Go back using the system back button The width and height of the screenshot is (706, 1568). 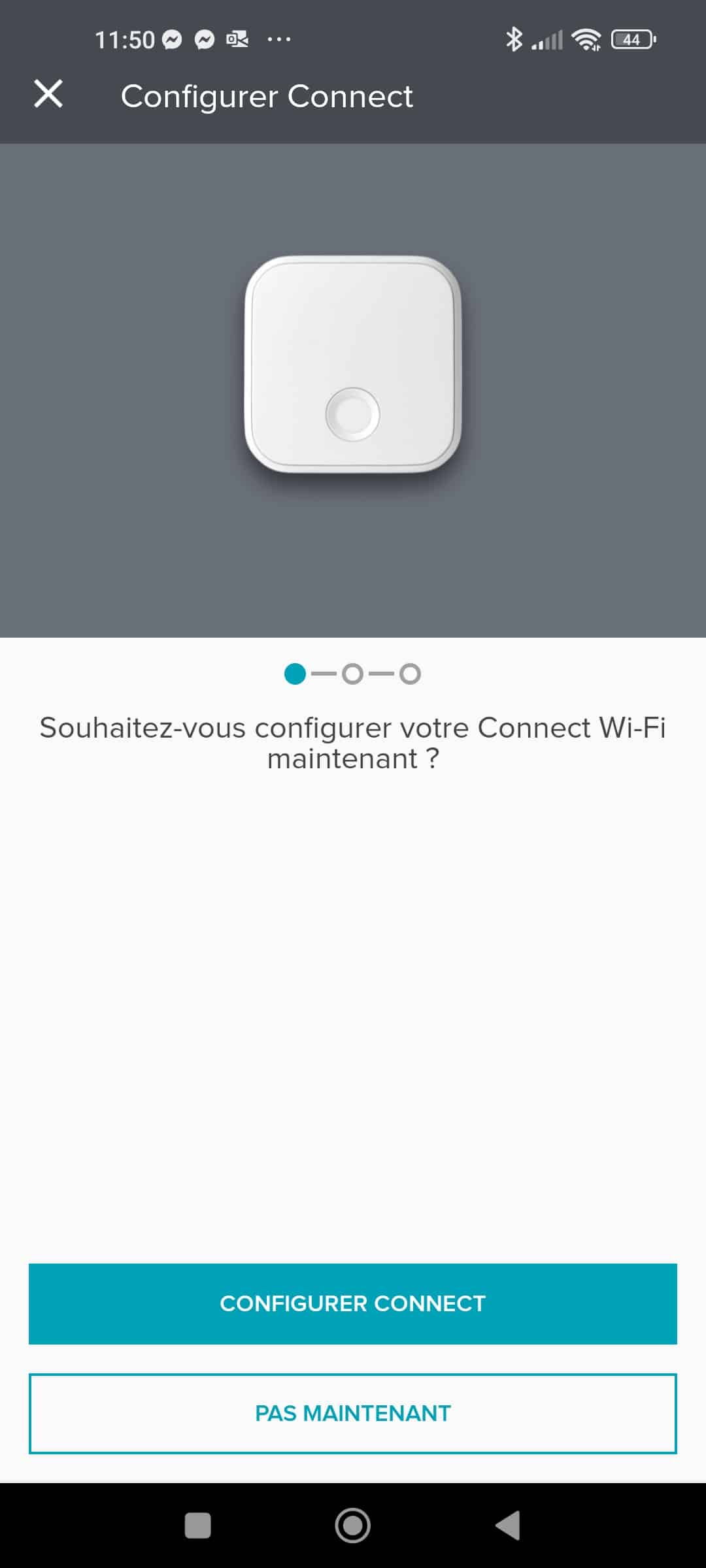(x=508, y=1526)
